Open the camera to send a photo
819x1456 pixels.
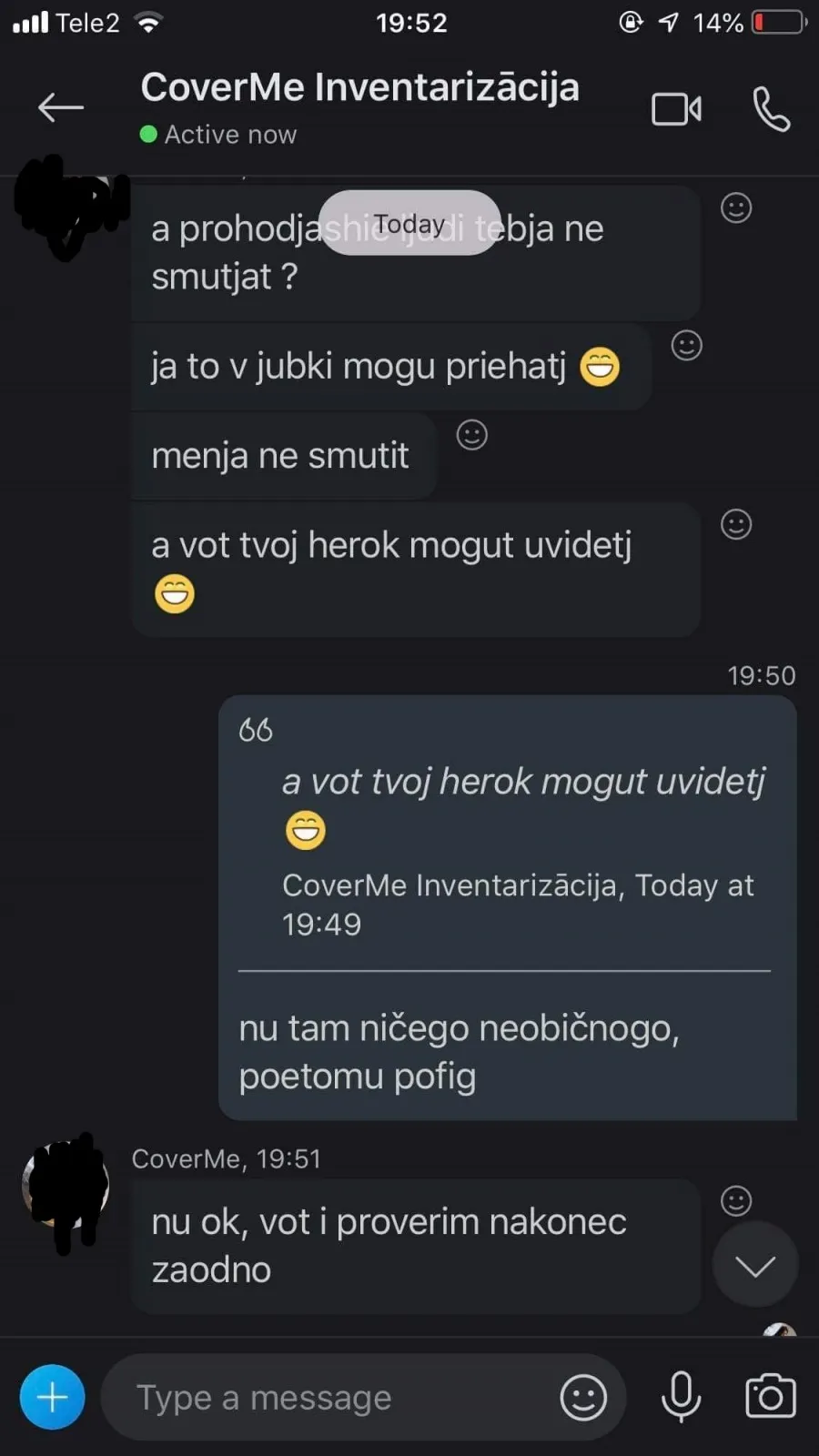[771, 1396]
